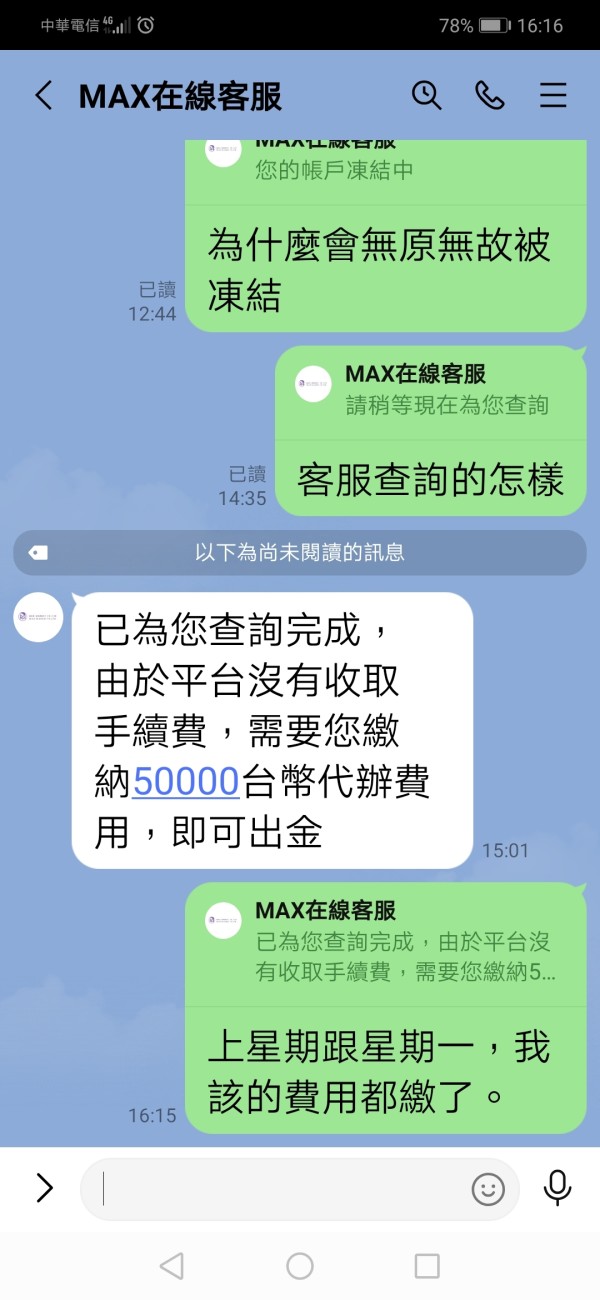
Task: Open the emoji and sticker picker
Action: 488,1188
